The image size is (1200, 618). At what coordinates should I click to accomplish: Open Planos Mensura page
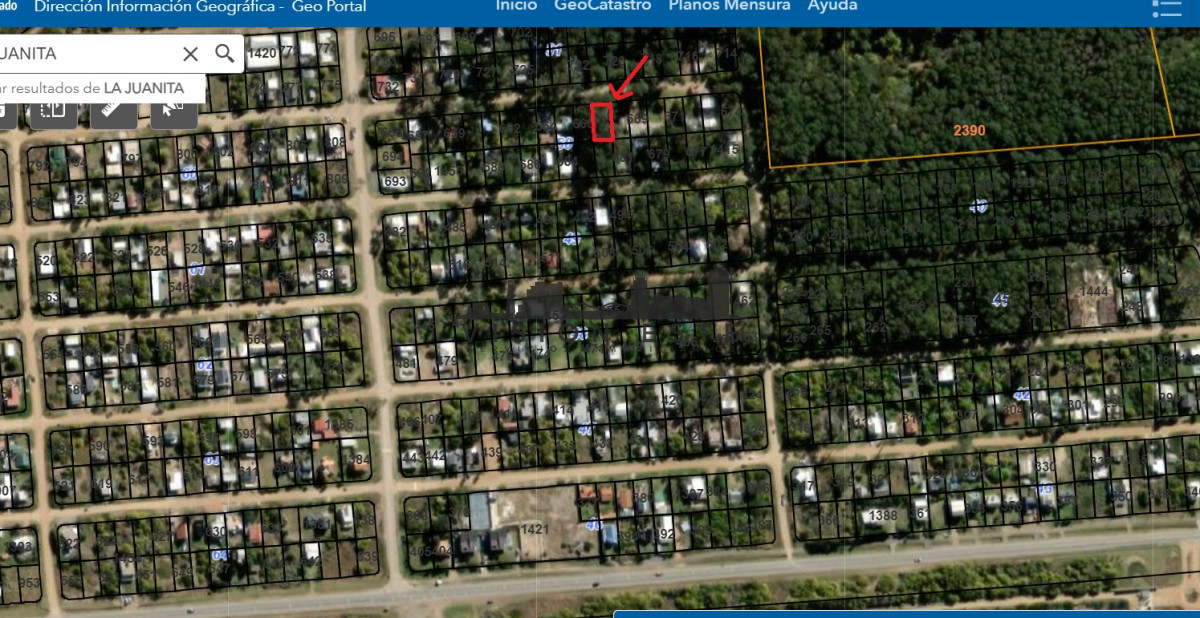pyautogui.click(x=729, y=6)
